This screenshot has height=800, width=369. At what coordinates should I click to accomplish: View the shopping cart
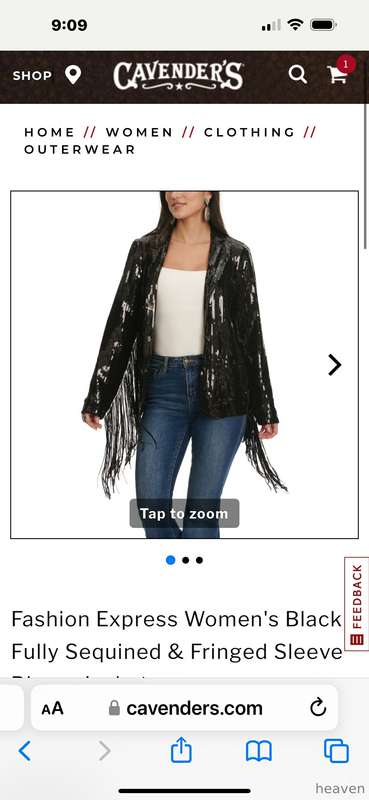[x=339, y=74]
